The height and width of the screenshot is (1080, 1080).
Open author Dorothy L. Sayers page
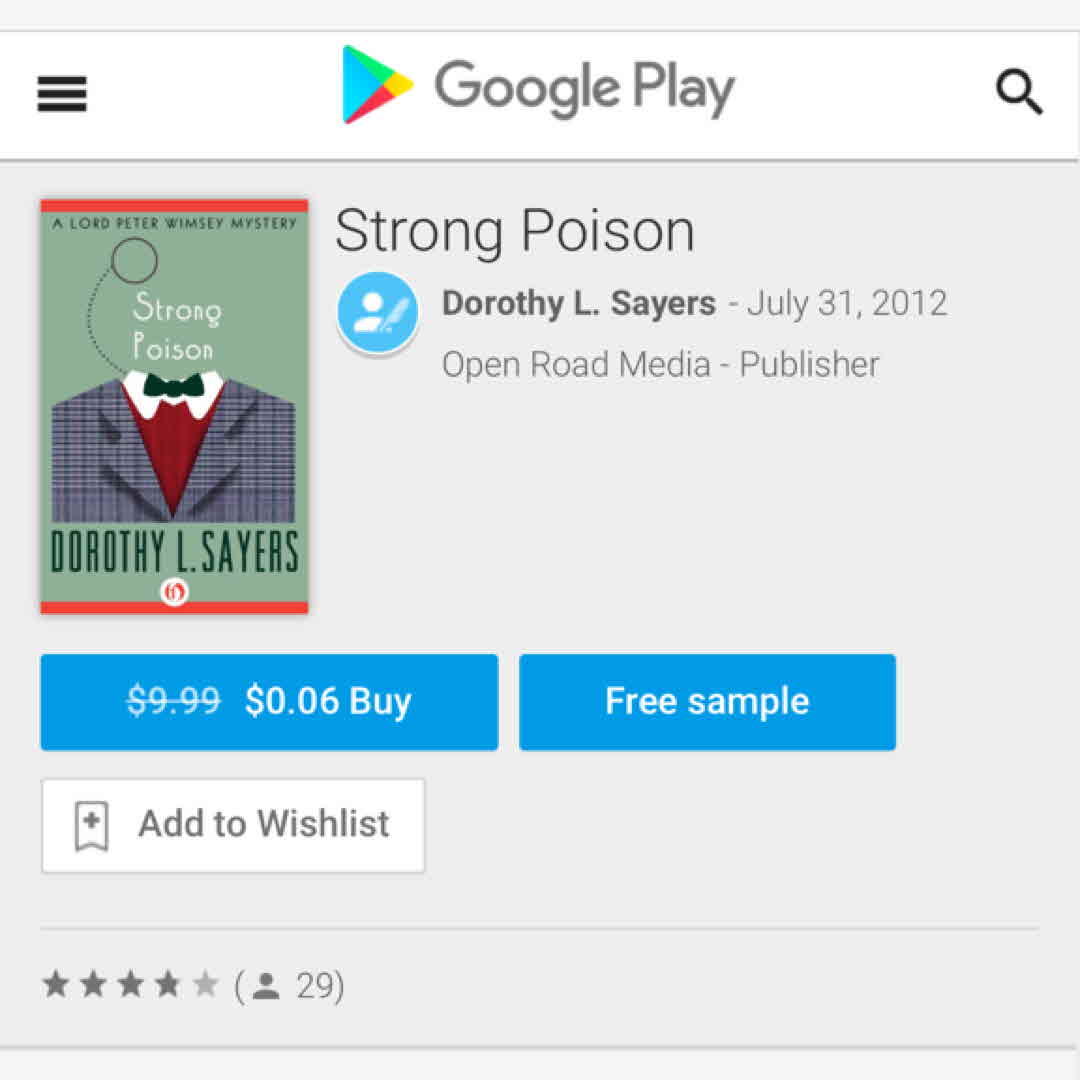579,303
